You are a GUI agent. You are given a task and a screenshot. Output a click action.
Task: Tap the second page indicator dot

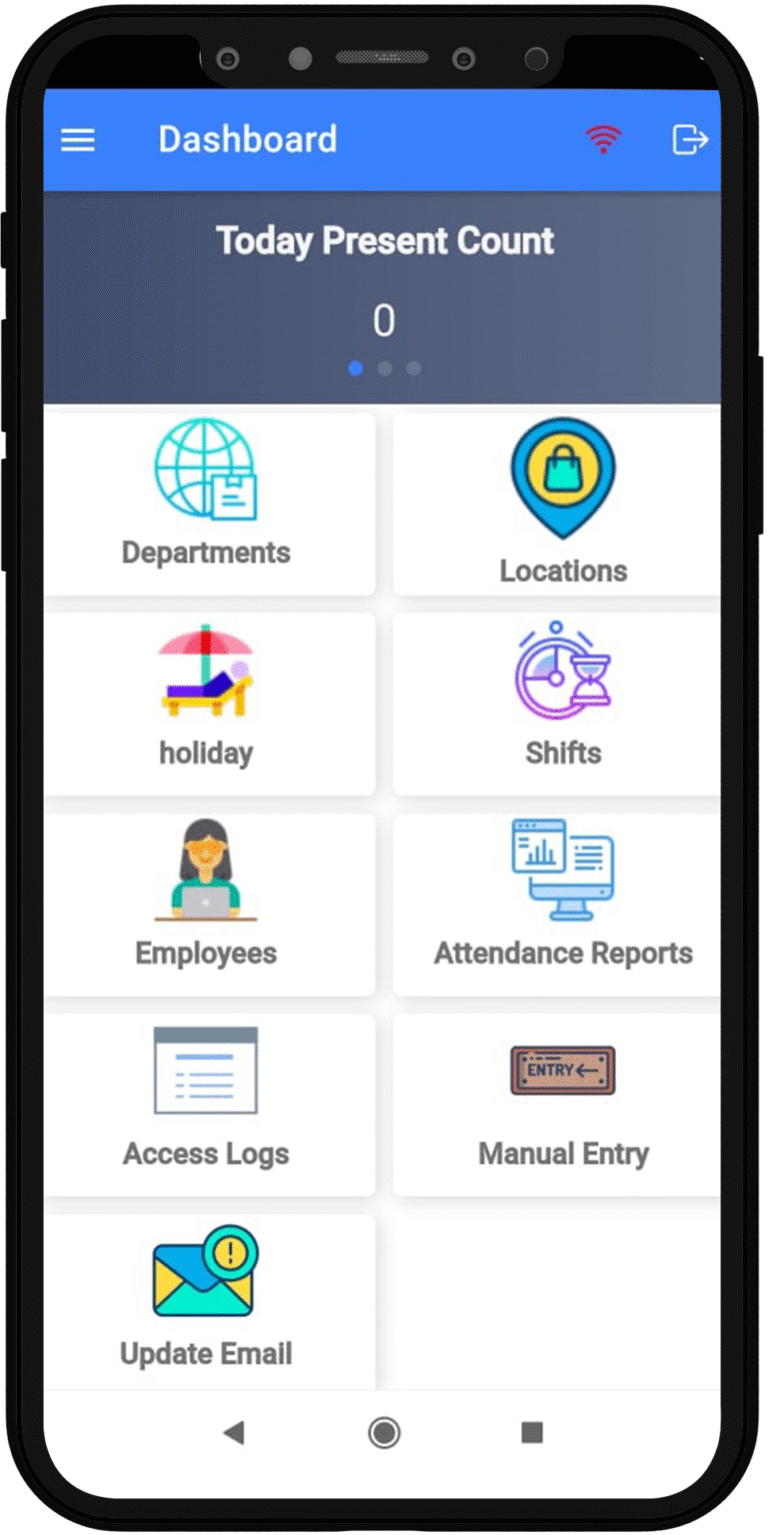point(385,369)
